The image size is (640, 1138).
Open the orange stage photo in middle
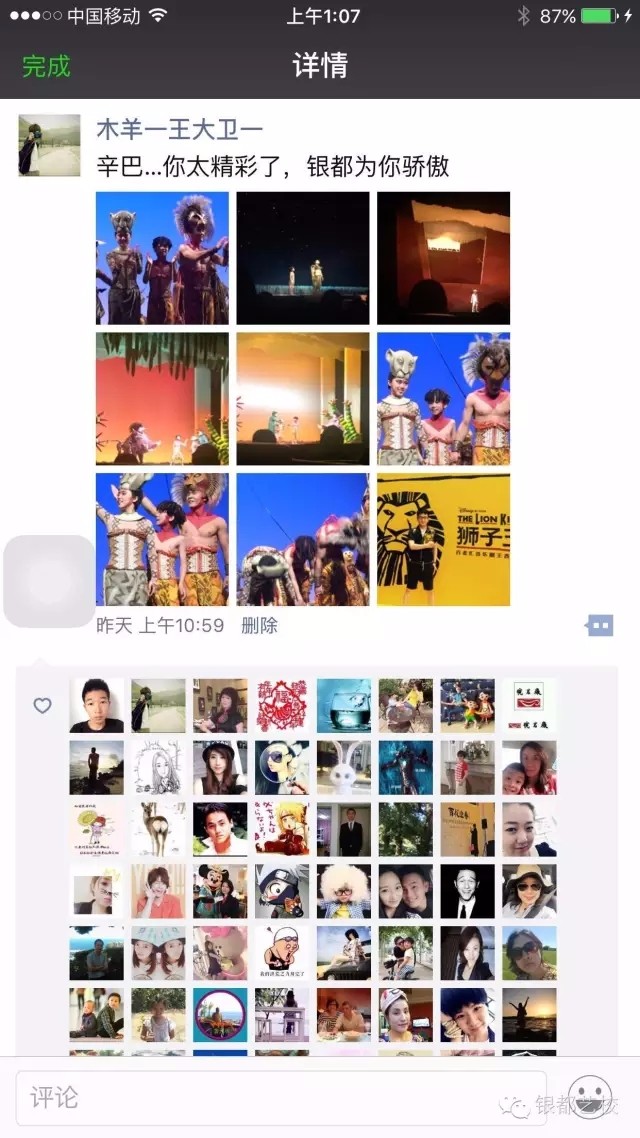pos(302,399)
